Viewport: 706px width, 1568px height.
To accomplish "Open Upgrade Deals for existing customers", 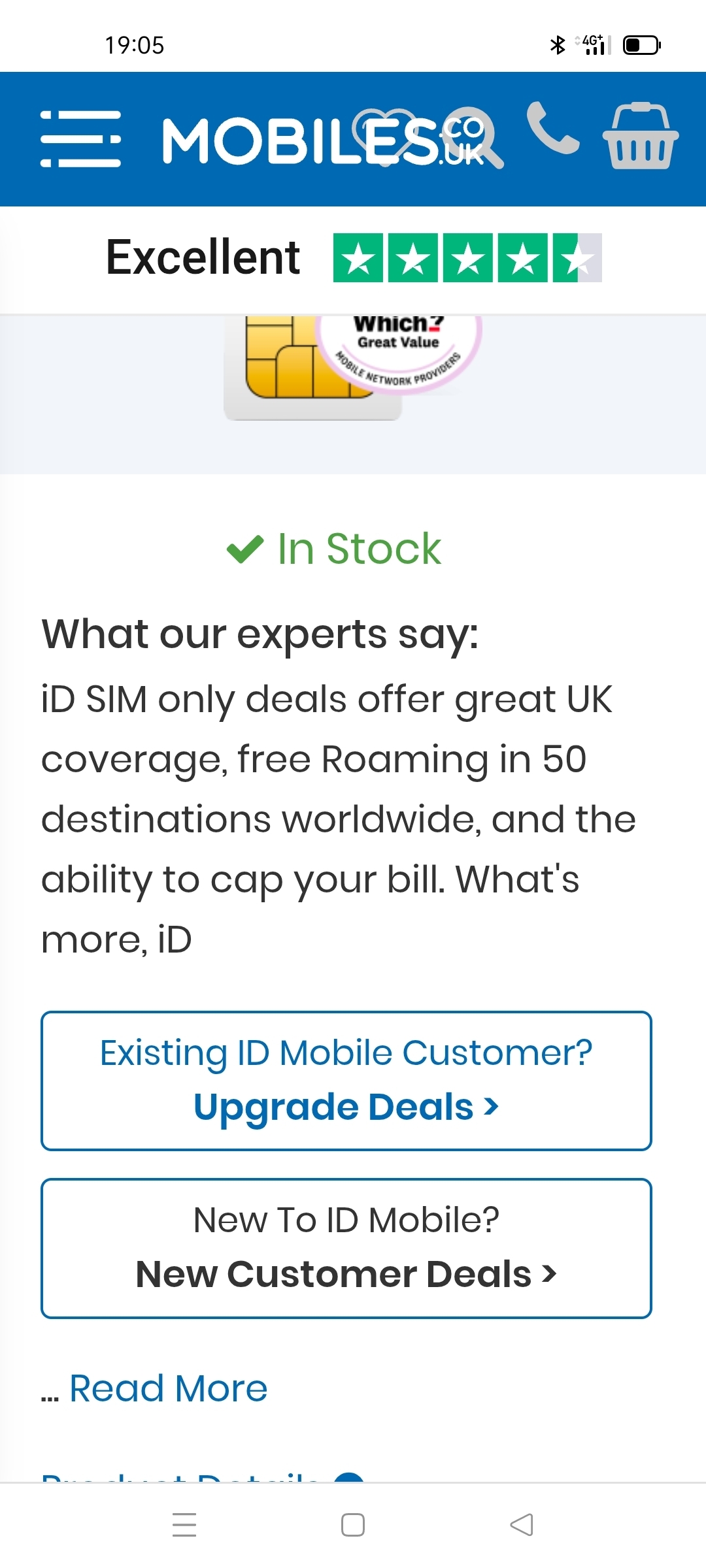I will (x=346, y=1081).
